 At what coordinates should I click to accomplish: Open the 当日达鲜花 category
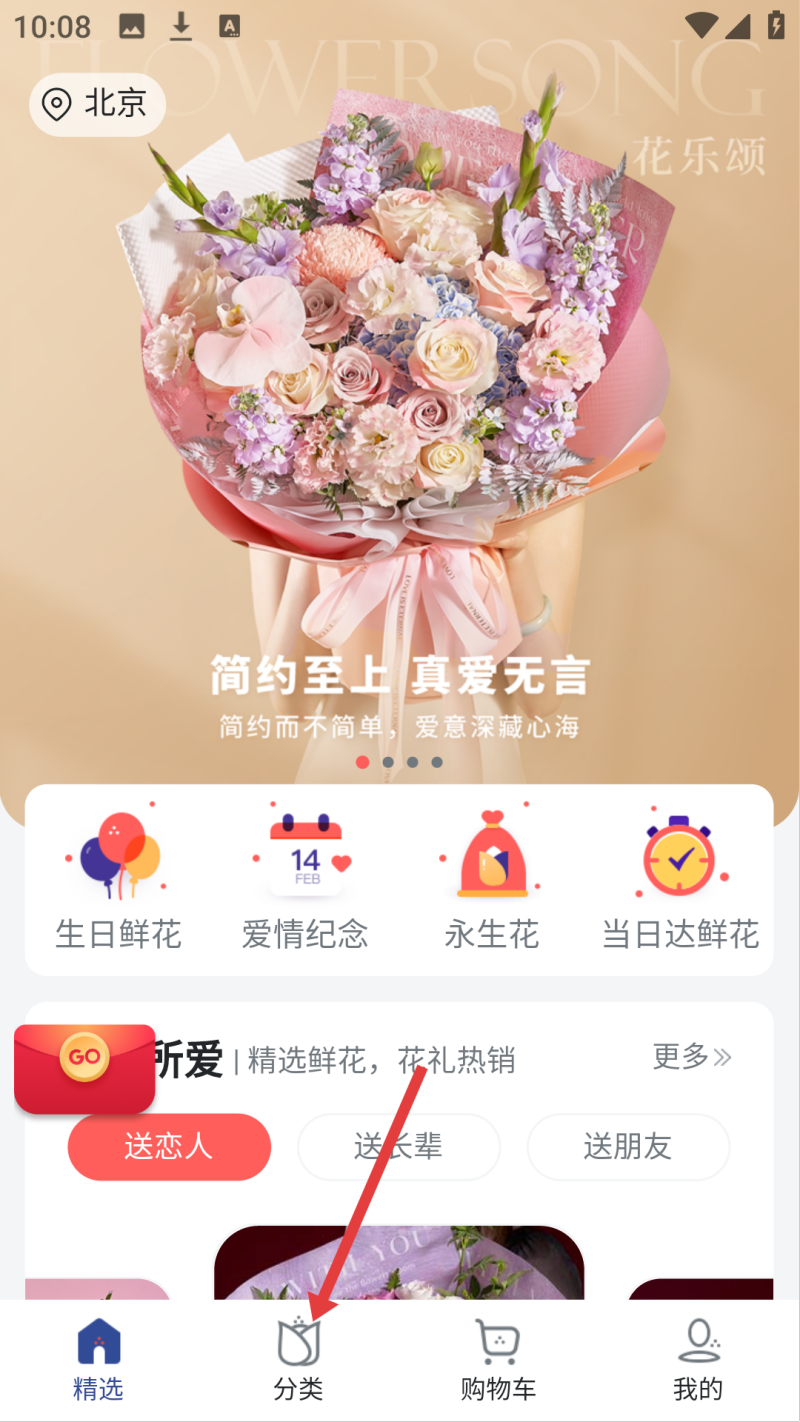(x=680, y=877)
